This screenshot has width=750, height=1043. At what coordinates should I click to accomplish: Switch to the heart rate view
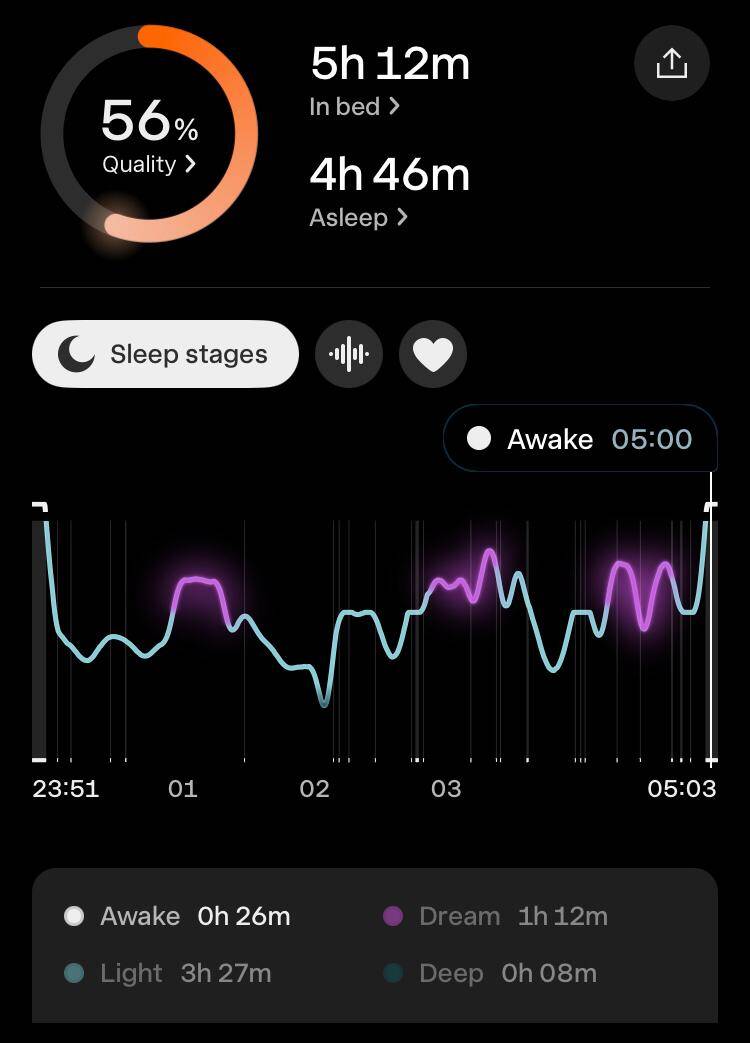pyautogui.click(x=433, y=354)
